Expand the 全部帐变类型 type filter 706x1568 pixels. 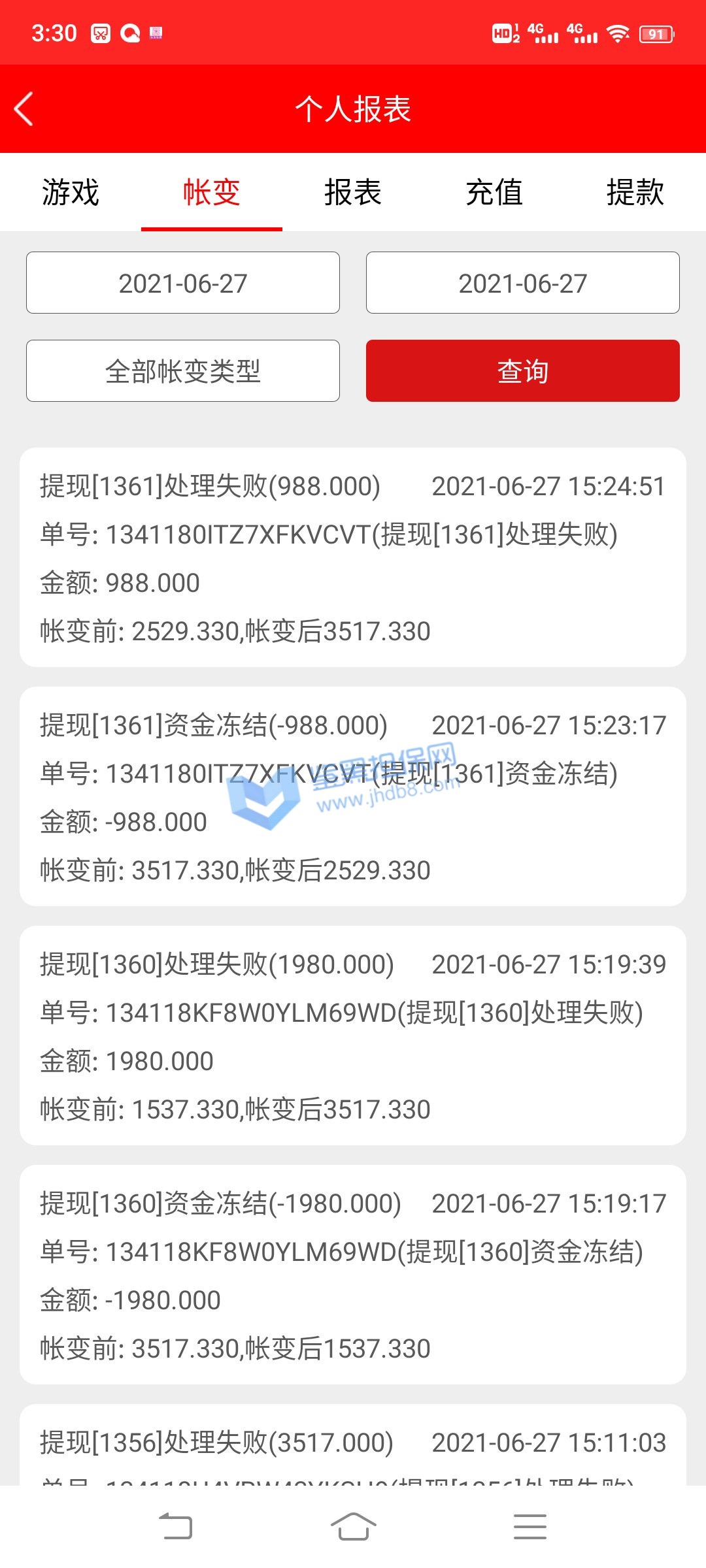[x=183, y=371]
